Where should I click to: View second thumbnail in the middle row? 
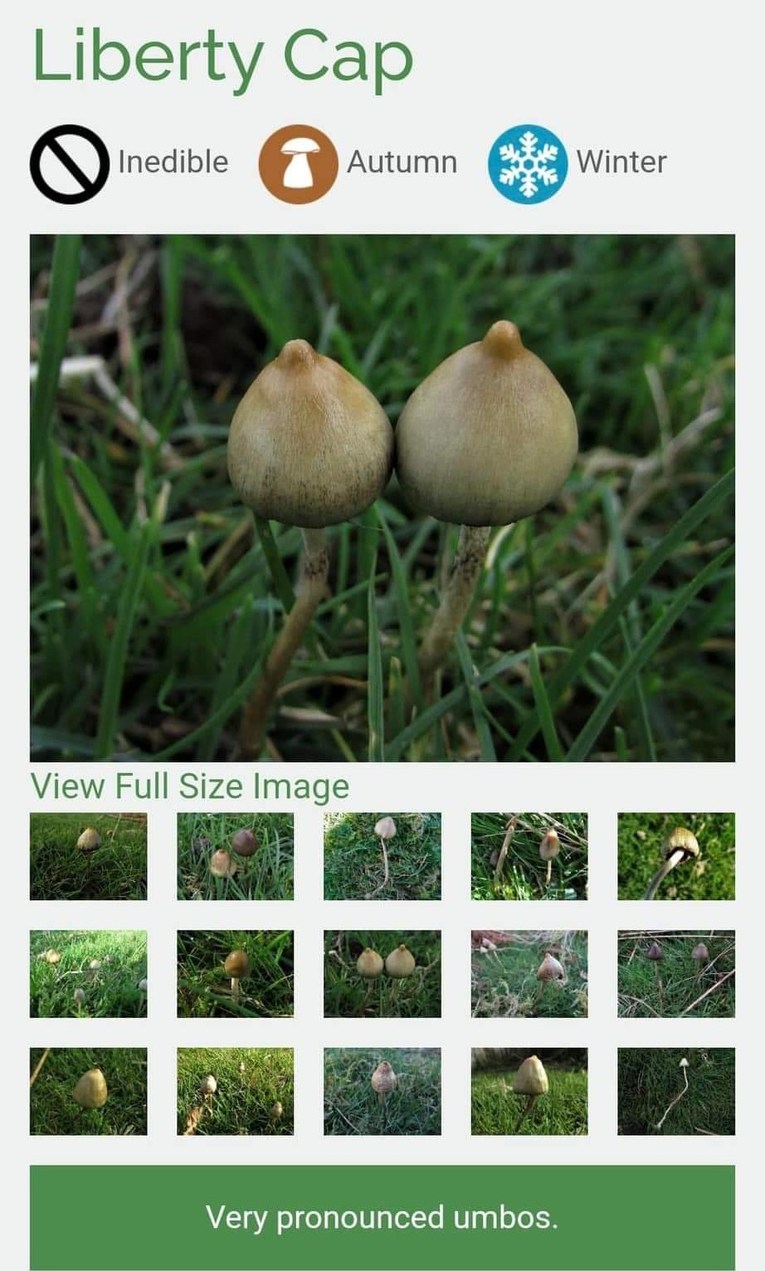pyautogui.click(x=235, y=974)
